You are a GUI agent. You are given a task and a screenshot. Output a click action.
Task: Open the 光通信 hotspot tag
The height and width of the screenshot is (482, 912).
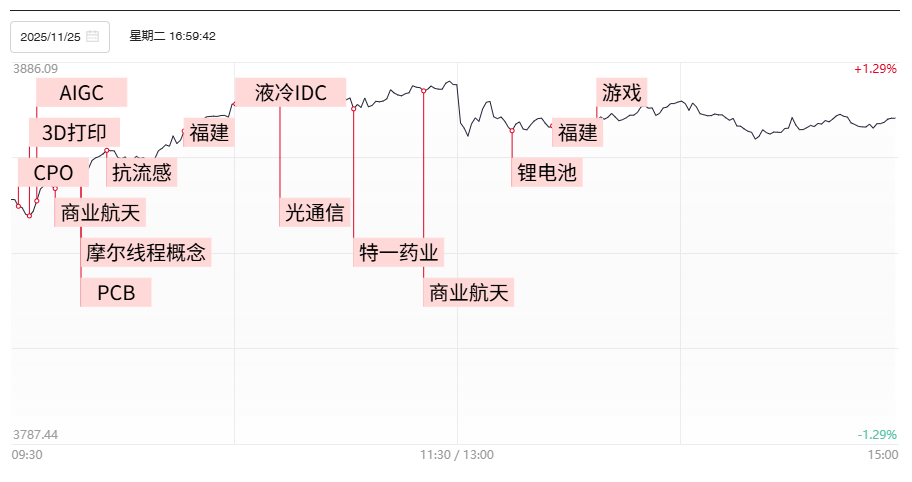tap(315, 212)
